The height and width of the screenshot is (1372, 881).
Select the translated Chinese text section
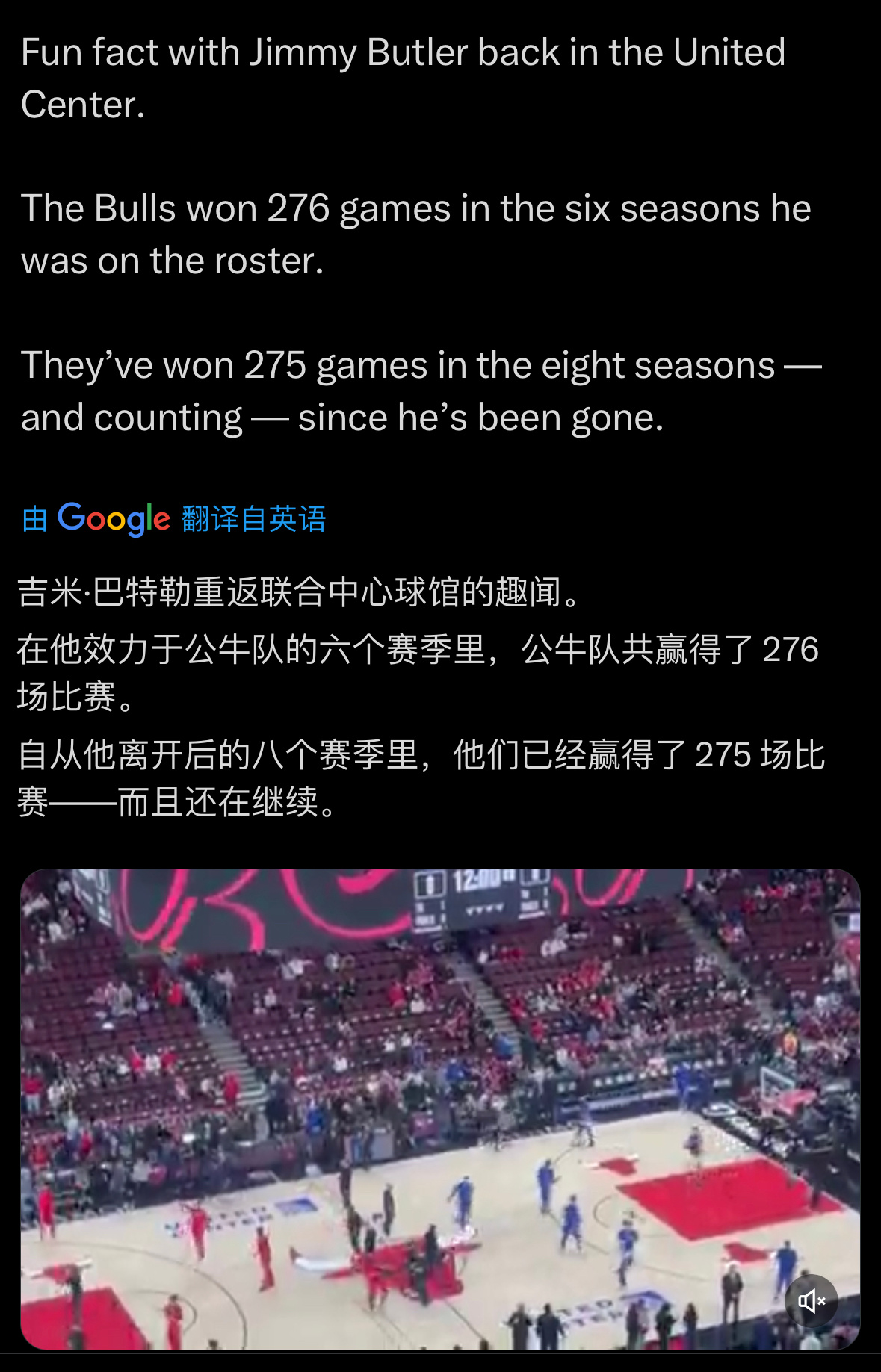tap(418, 695)
